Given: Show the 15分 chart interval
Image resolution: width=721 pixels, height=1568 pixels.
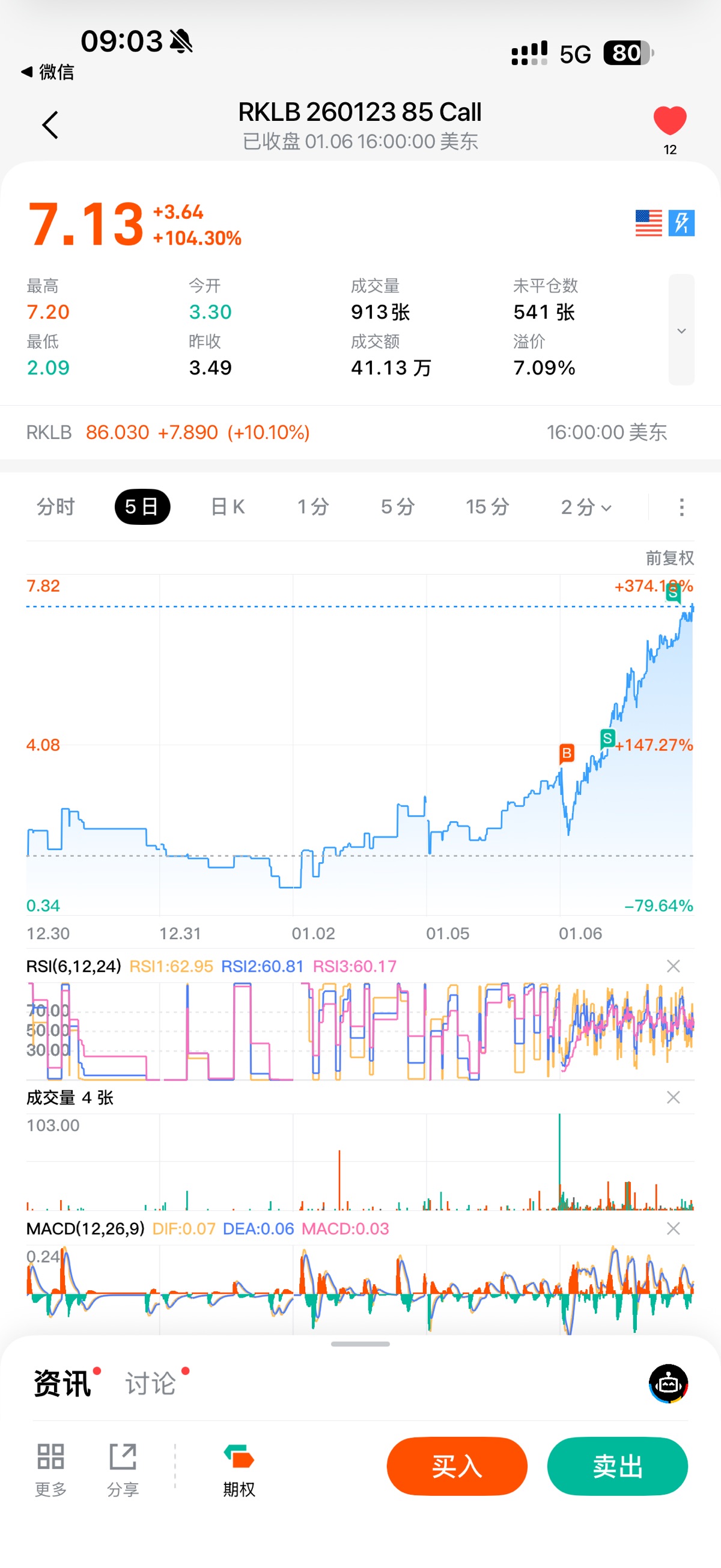Looking at the screenshot, I should (x=487, y=506).
